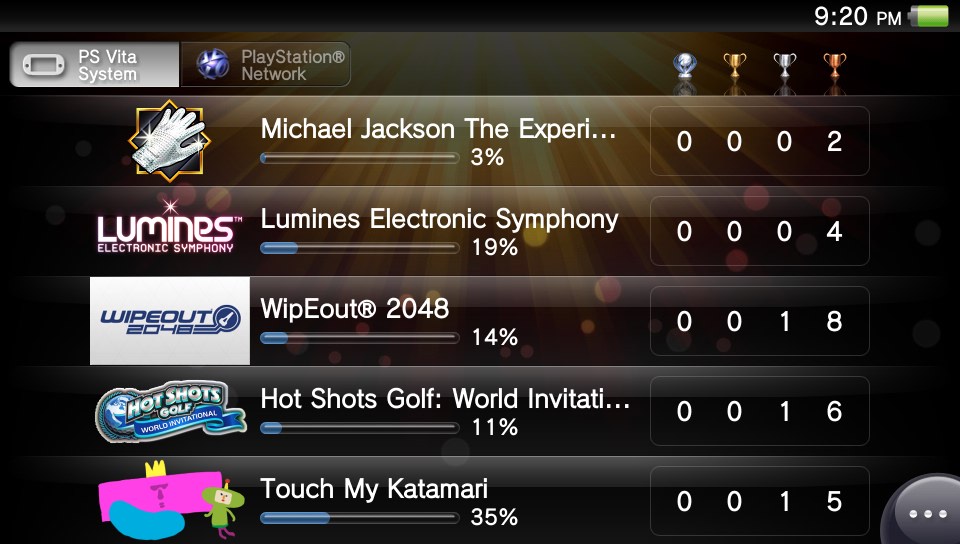Image resolution: width=960 pixels, height=544 pixels.
Task: Switch to the PS Vita System tab
Action: pos(95,65)
